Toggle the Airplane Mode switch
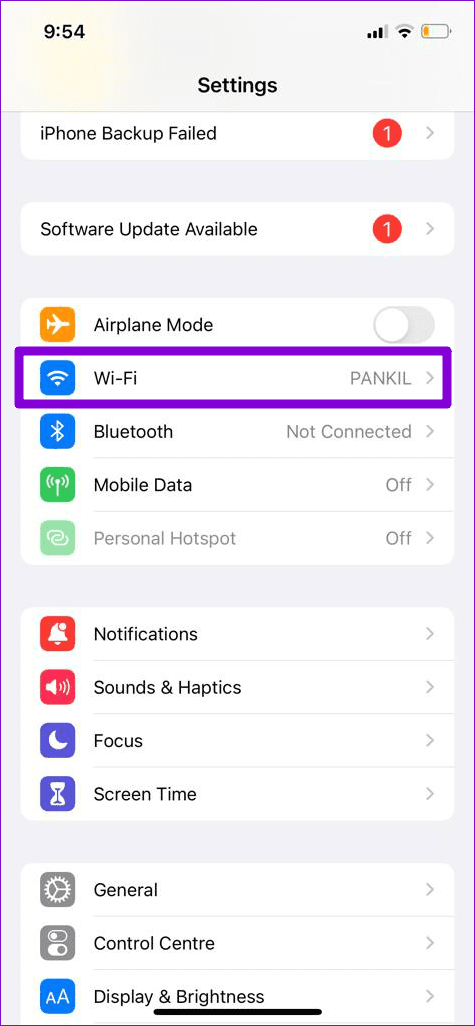Screen dimensions: 475x1026 404,325
